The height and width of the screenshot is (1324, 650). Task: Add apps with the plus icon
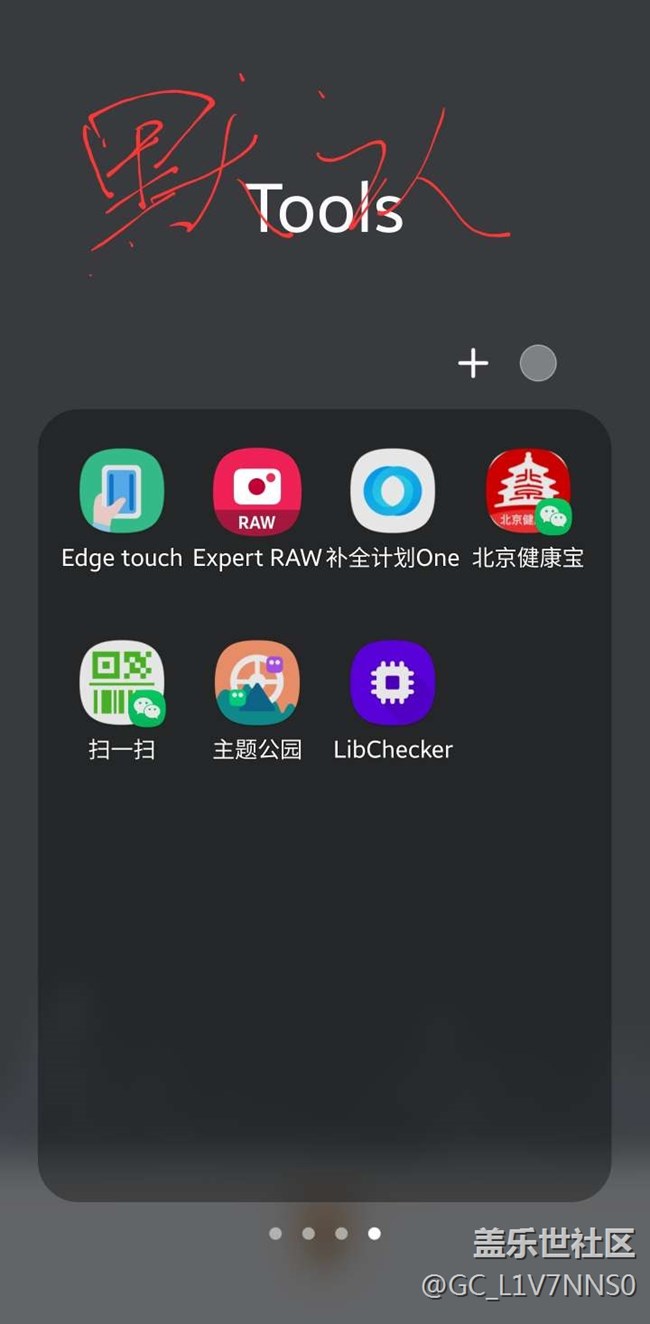pyautogui.click(x=473, y=363)
